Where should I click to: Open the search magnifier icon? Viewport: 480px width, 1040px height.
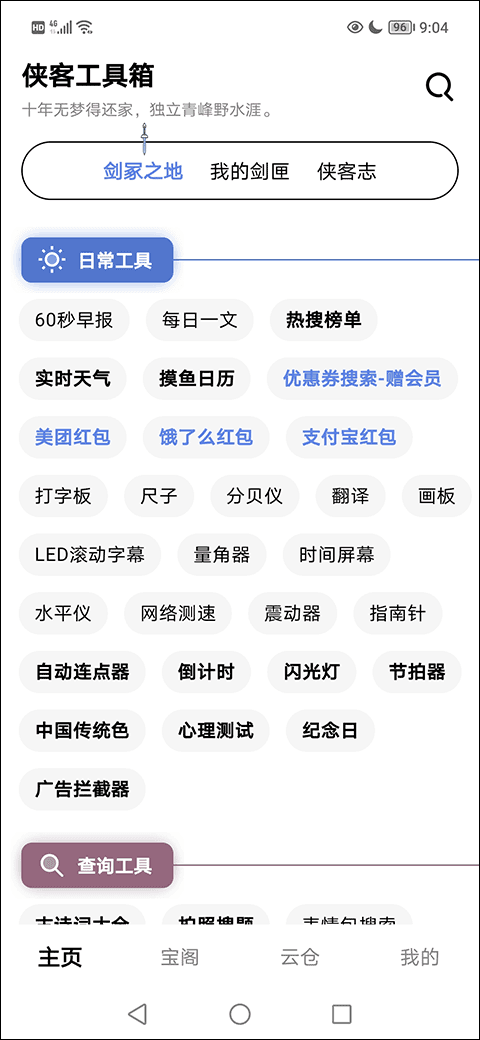pyautogui.click(x=439, y=87)
